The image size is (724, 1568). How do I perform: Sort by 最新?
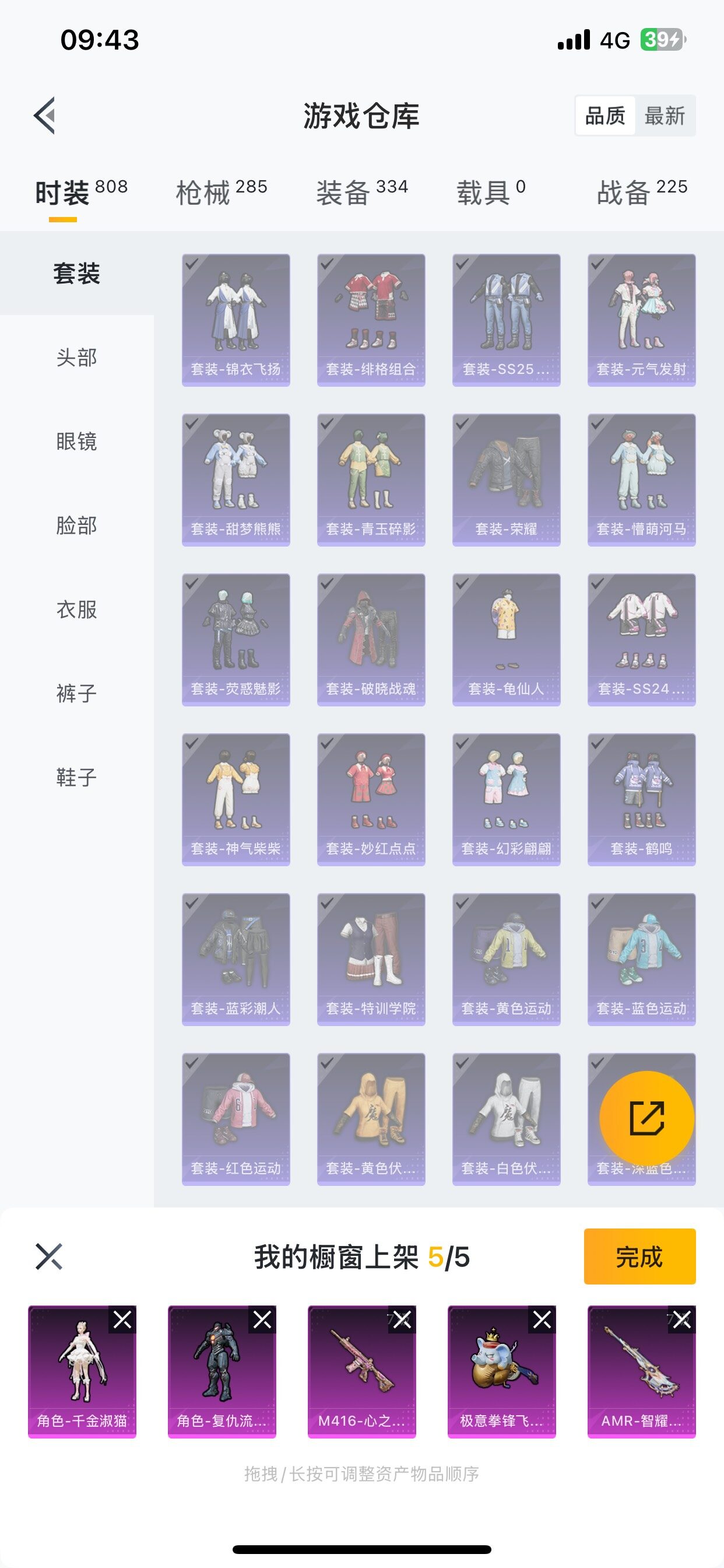pyautogui.click(x=665, y=116)
